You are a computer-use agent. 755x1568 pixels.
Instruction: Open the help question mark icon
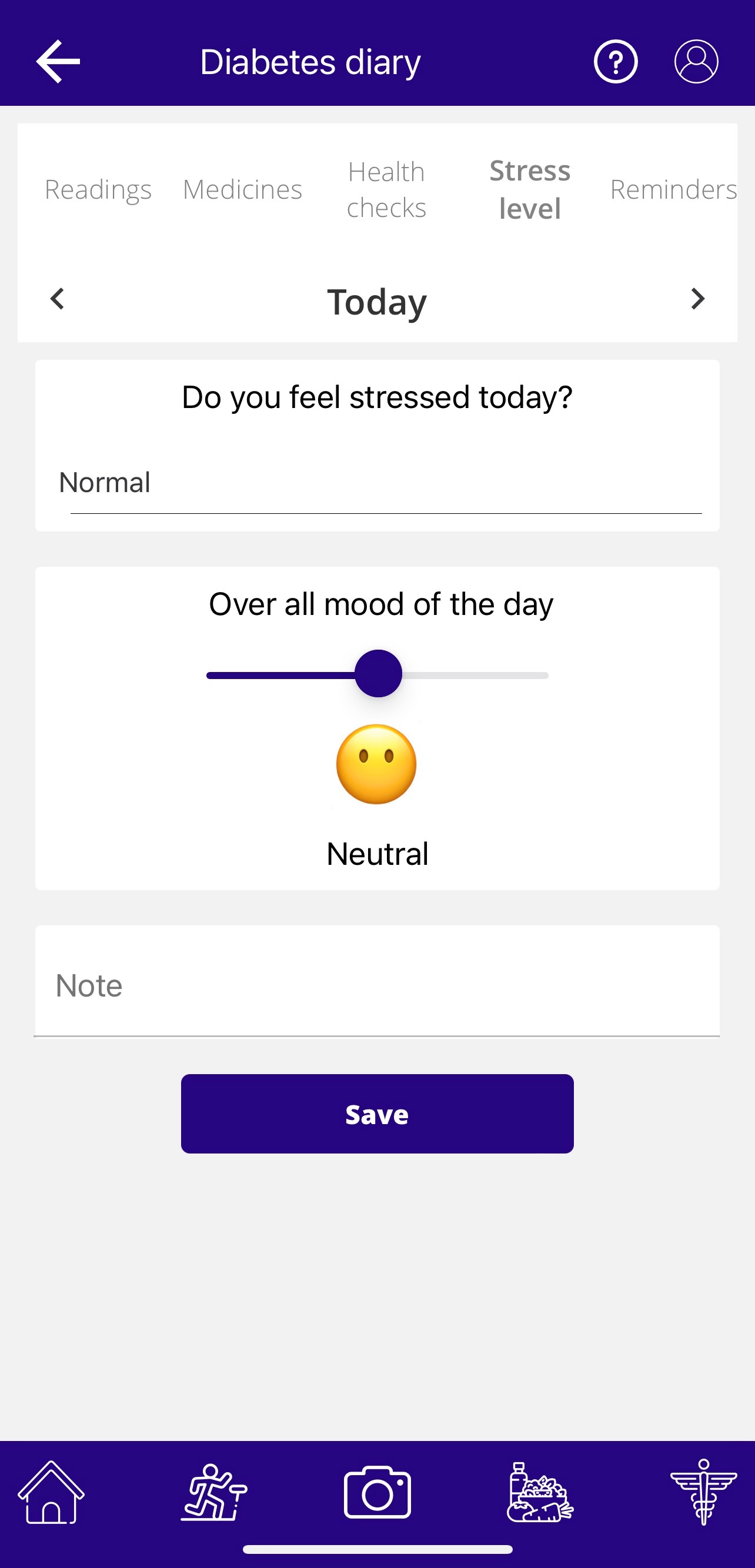(616, 62)
